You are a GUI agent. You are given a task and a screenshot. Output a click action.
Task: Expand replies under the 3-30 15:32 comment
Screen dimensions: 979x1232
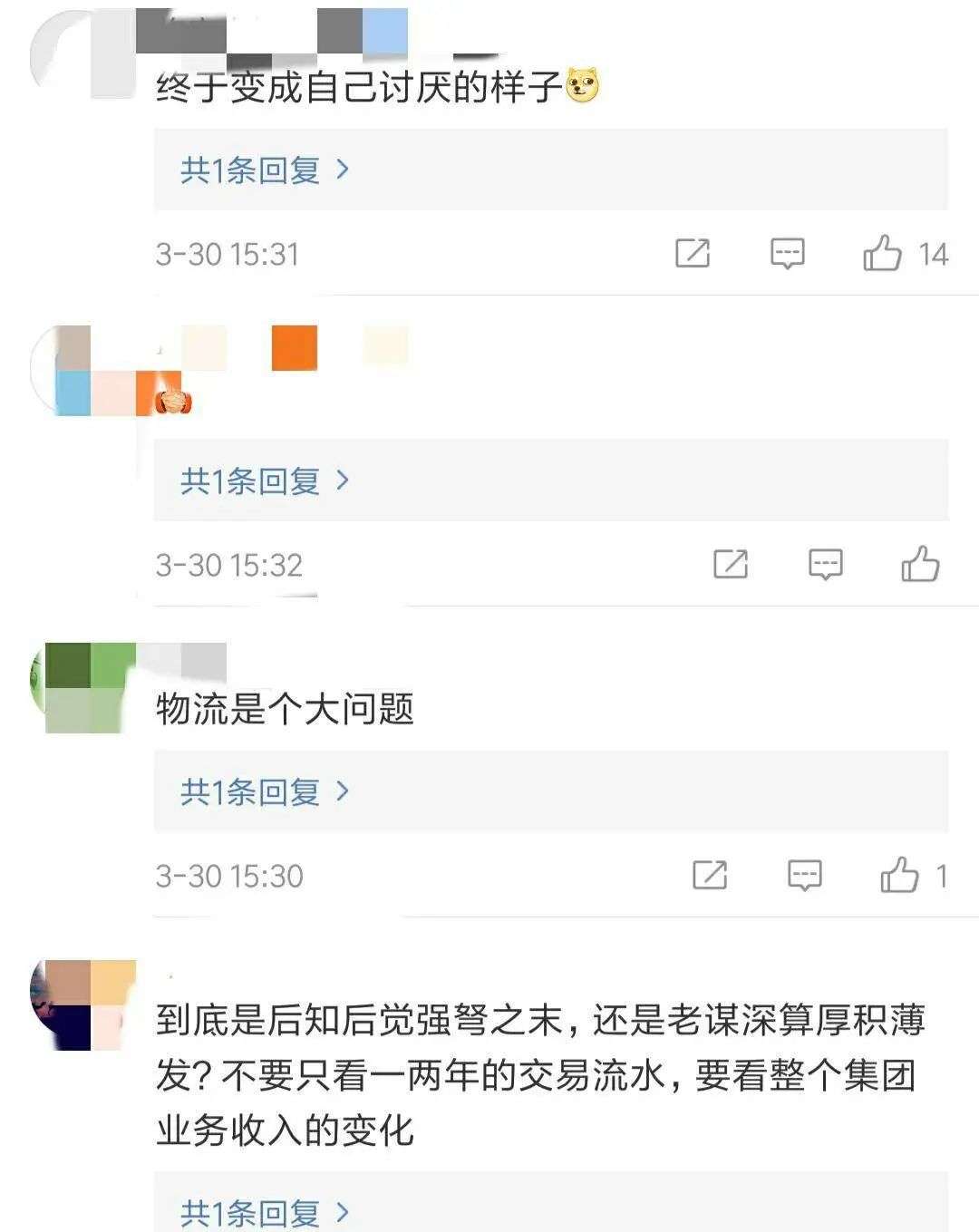(x=265, y=480)
